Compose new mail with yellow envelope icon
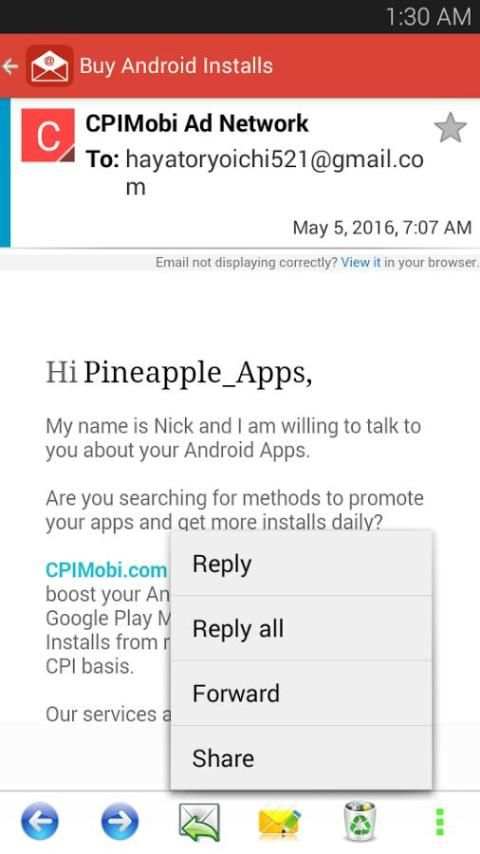This screenshot has height=854, width=480. [280, 823]
